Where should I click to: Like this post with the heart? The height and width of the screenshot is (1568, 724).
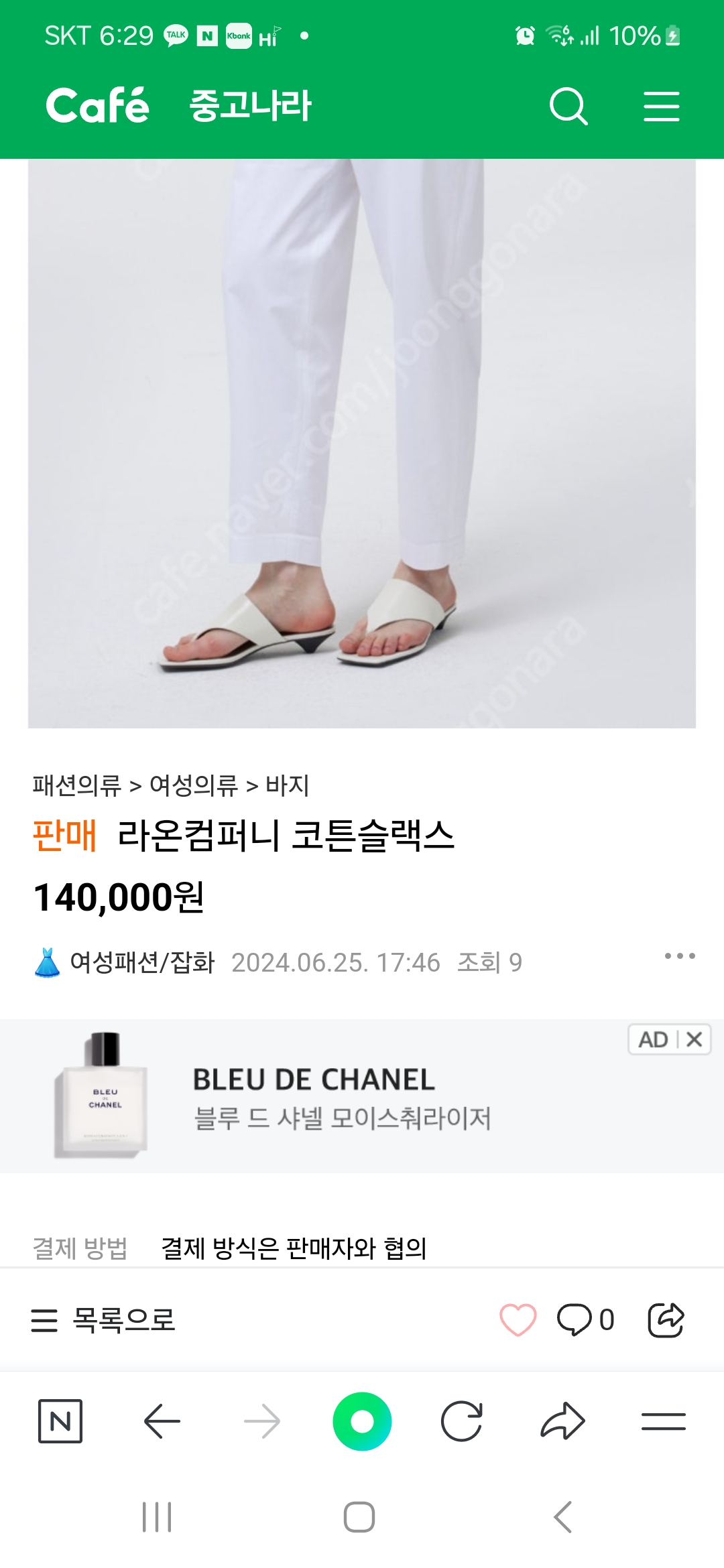[x=518, y=1320]
